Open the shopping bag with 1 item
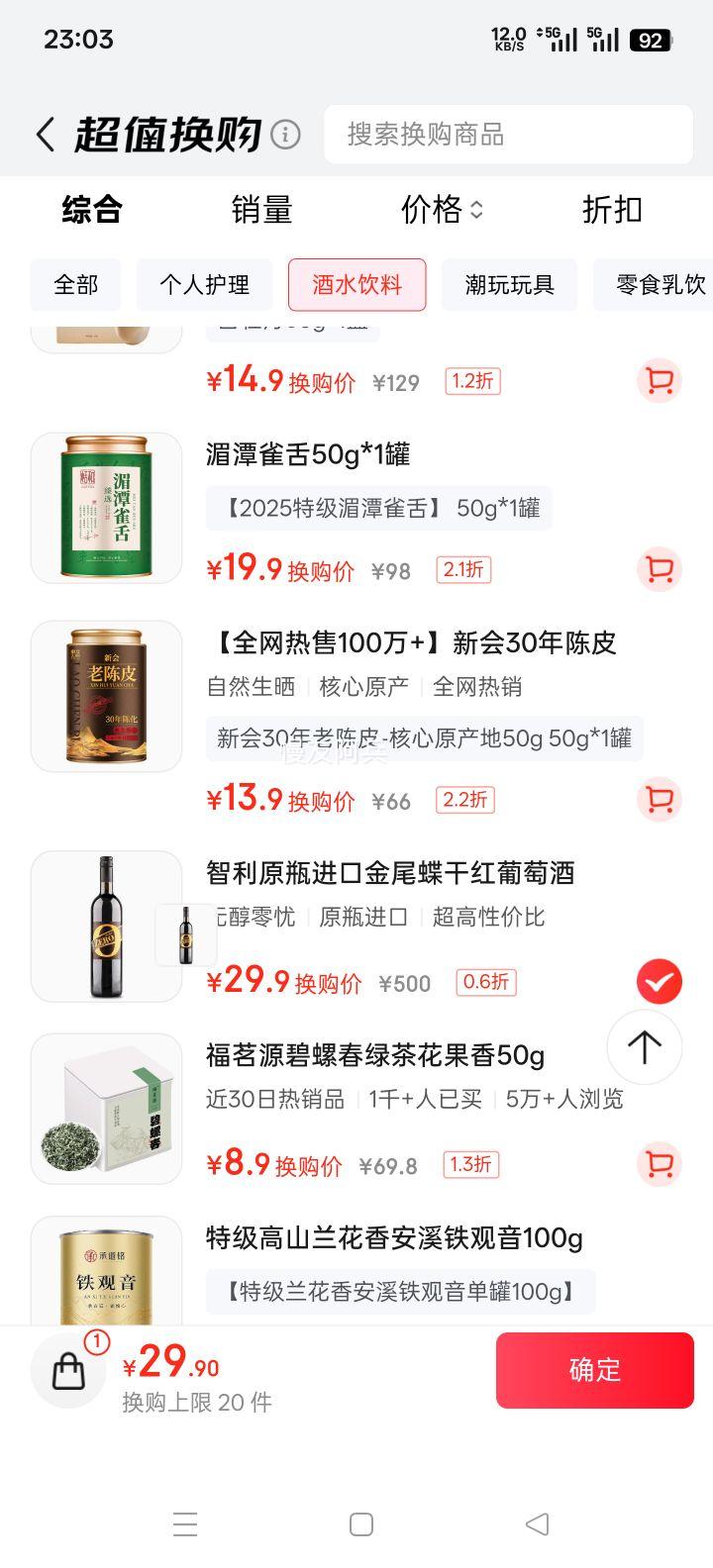Image resolution: width=713 pixels, height=1568 pixels. click(x=68, y=1371)
